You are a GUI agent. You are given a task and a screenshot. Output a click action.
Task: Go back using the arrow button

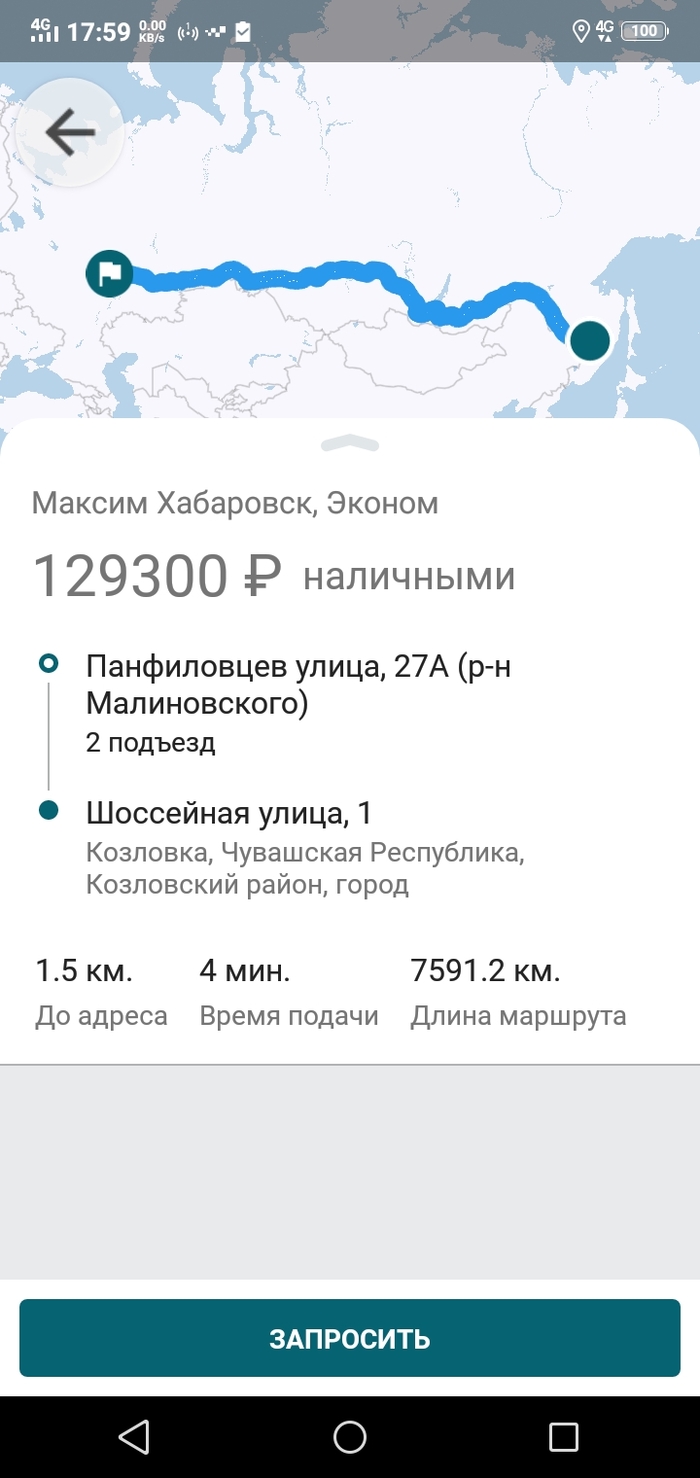[x=70, y=133]
